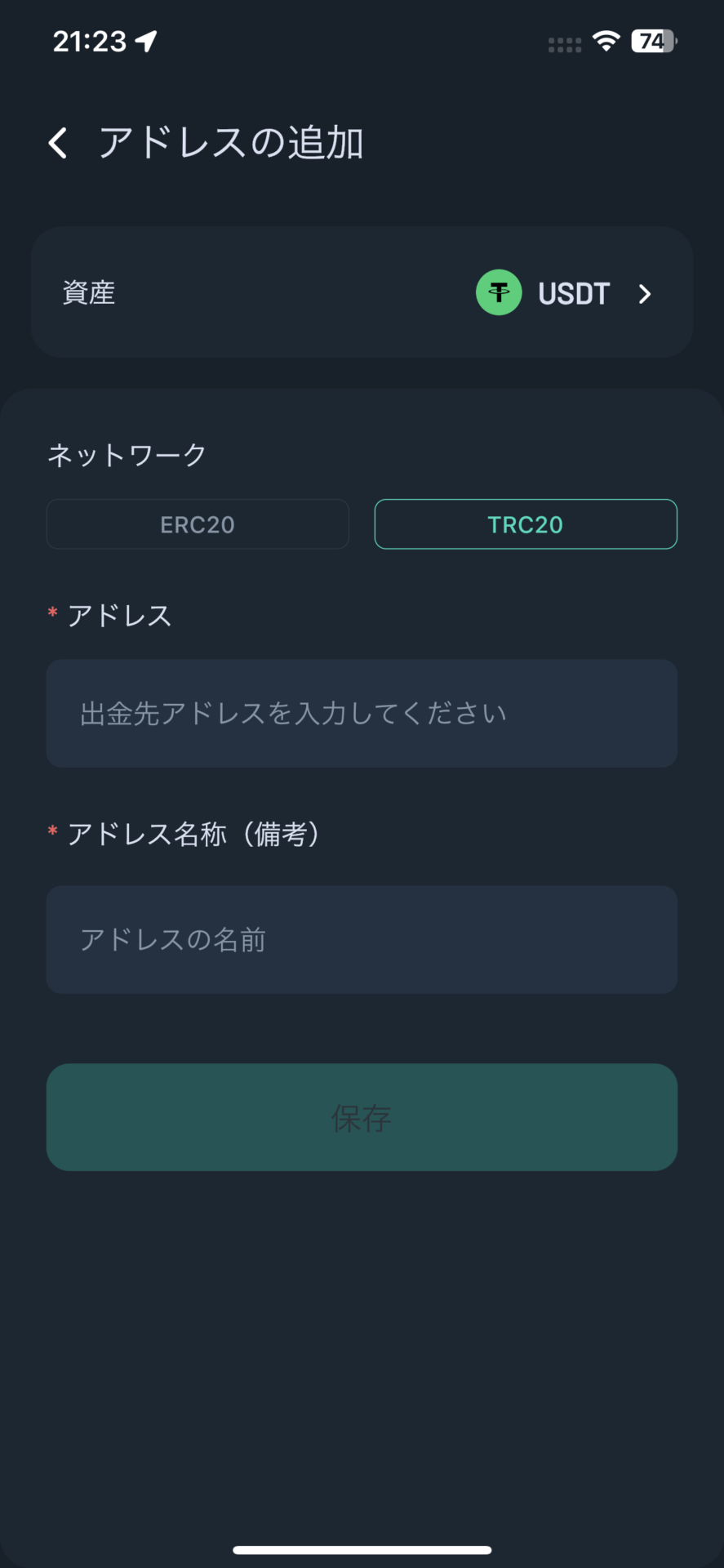
Task: Go back from the アドレスの追加 screen
Action: [58, 144]
